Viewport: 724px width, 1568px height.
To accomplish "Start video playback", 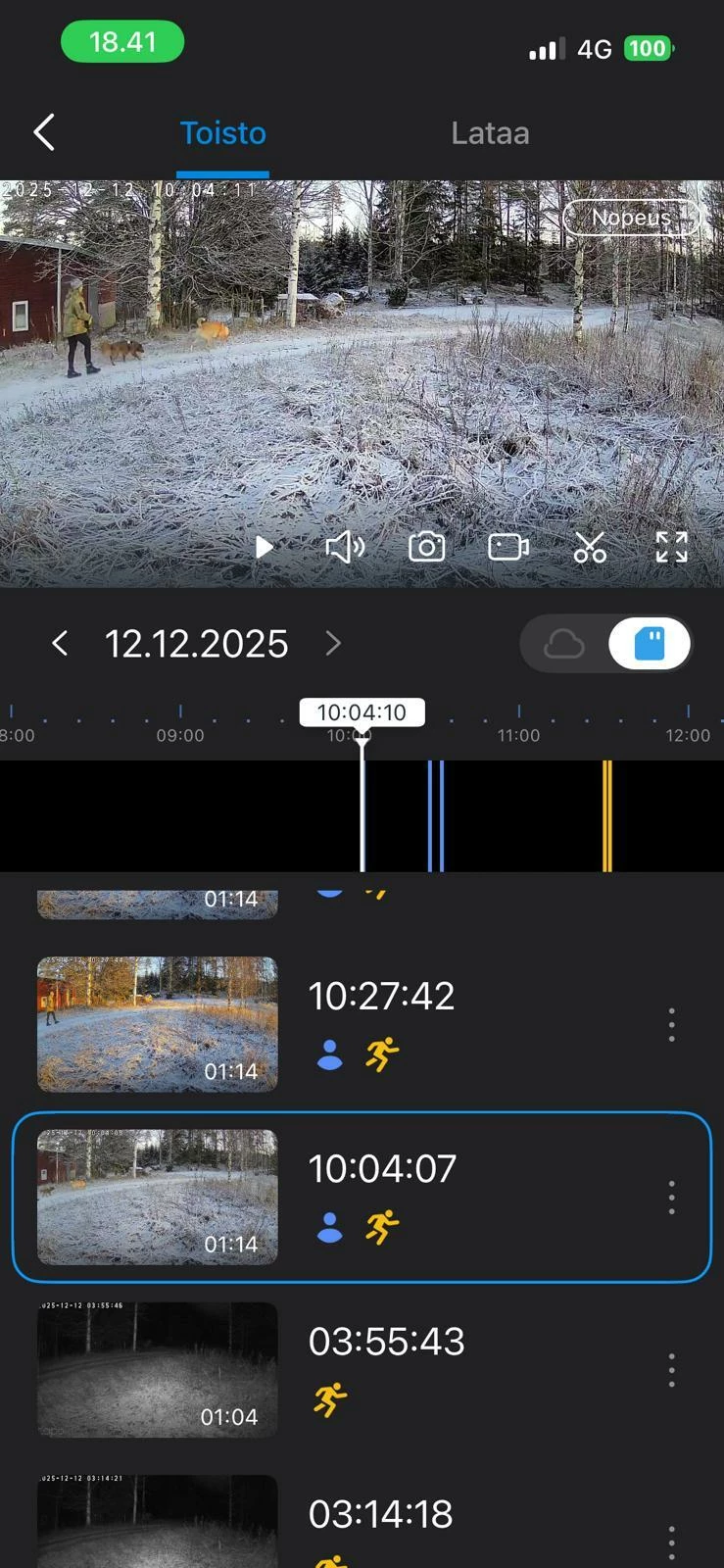I will pyautogui.click(x=264, y=547).
